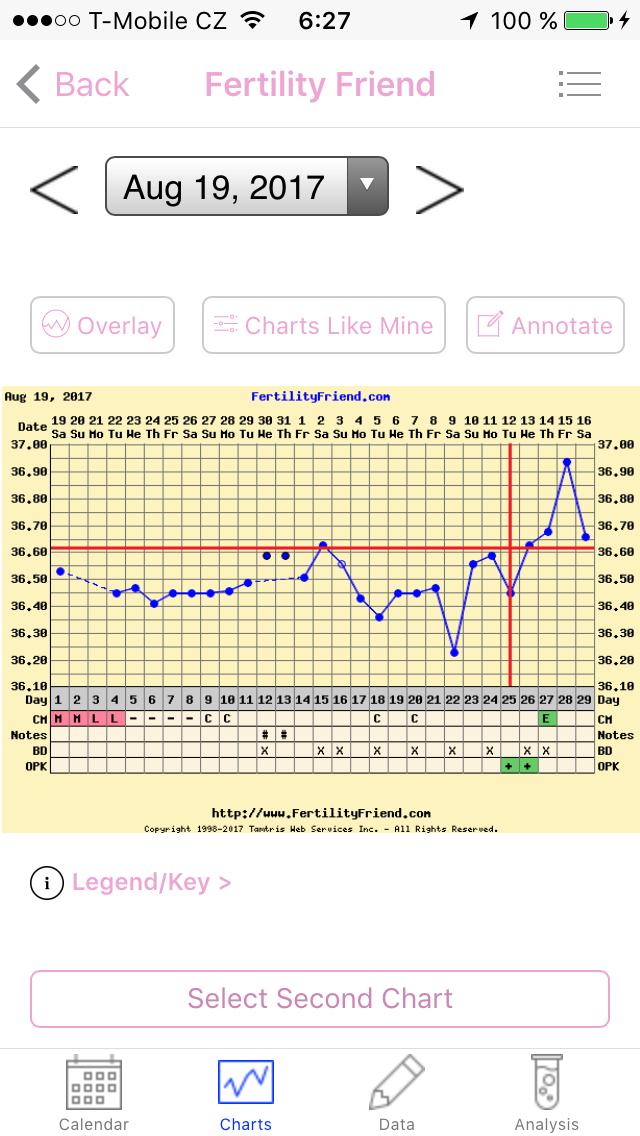Tap the Annotate button
This screenshot has height=1136, width=640.
tap(545, 325)
